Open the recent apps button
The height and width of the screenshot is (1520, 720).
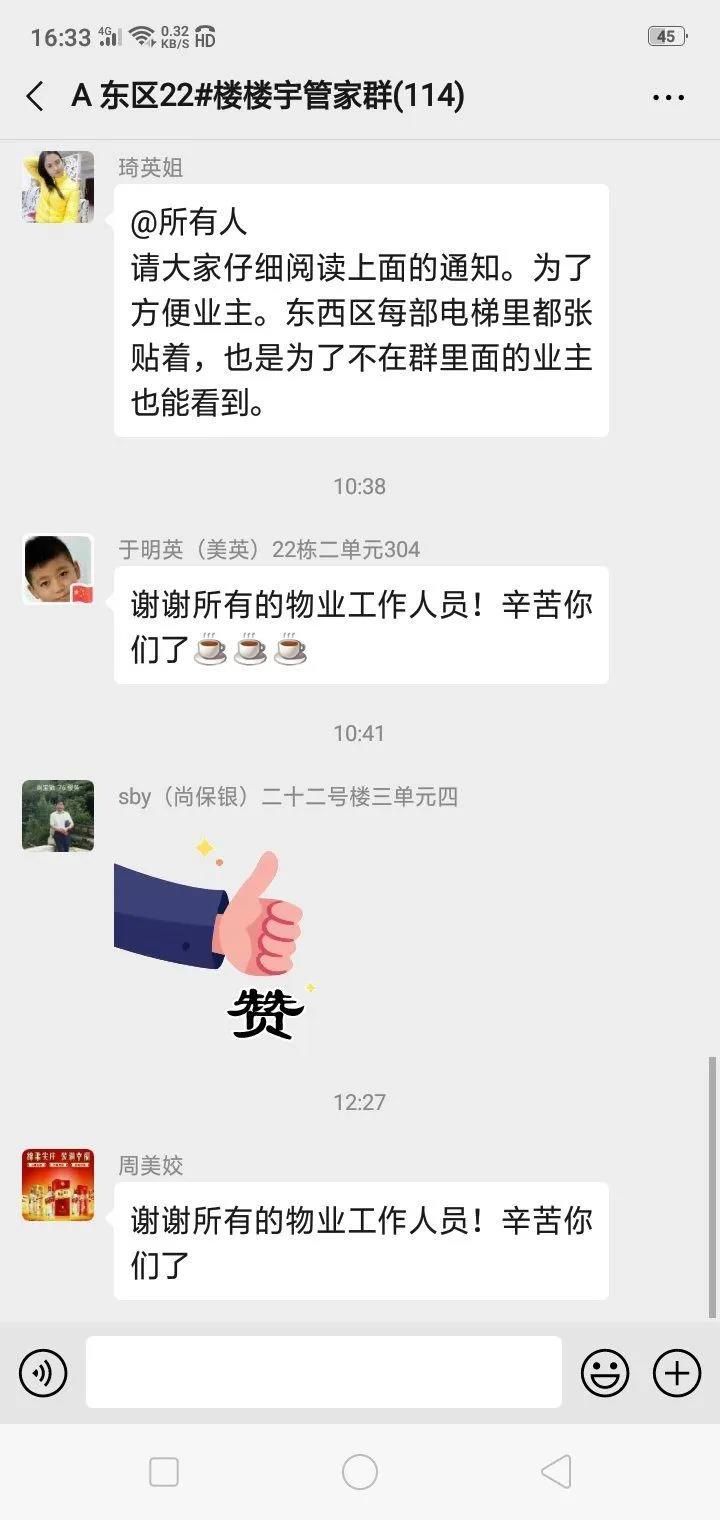click(164, 1472)
